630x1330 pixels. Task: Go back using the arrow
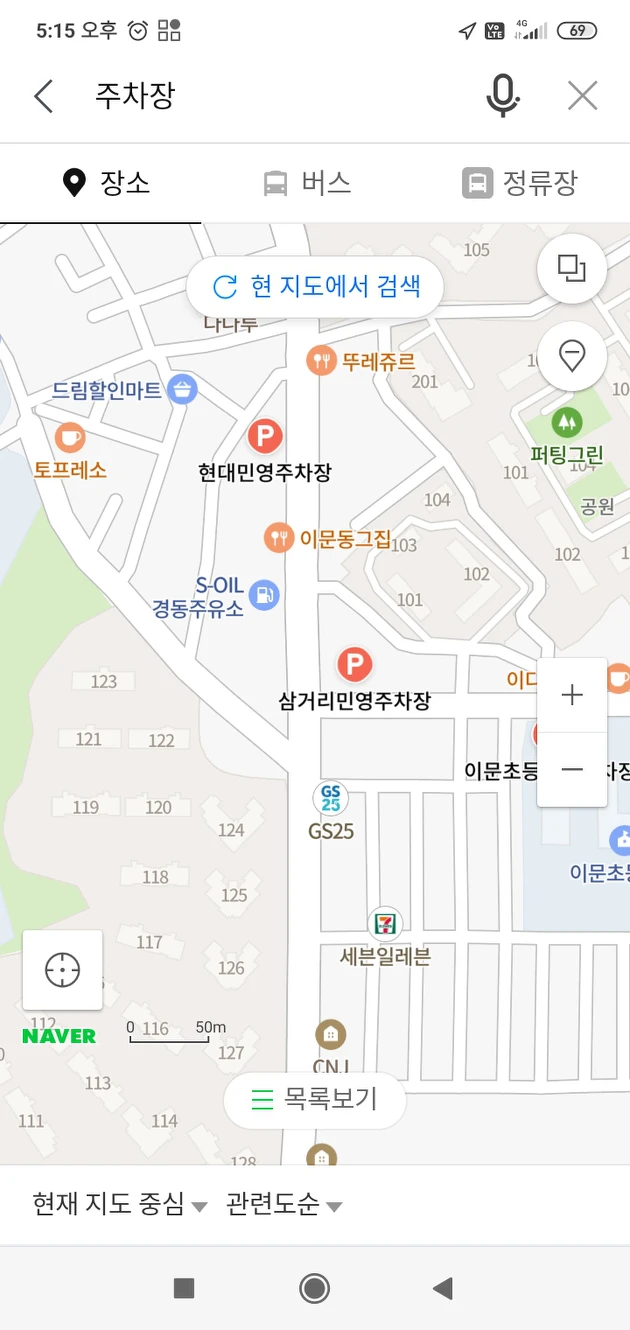(x=43, y=96)
